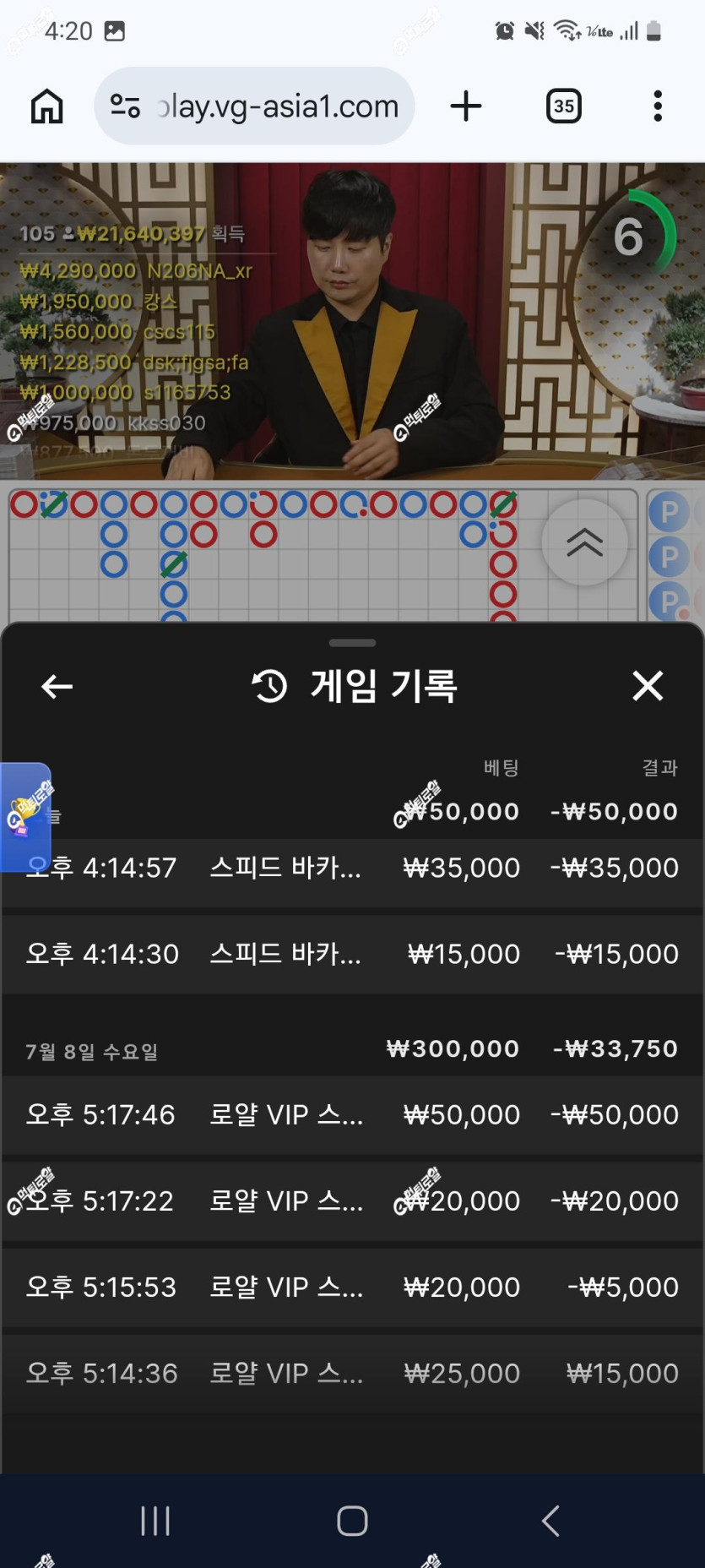View the 5:17:22 Royal VIP bet record
The height and width of the screenshot is (1568, 705).
tap(352, 1200)
